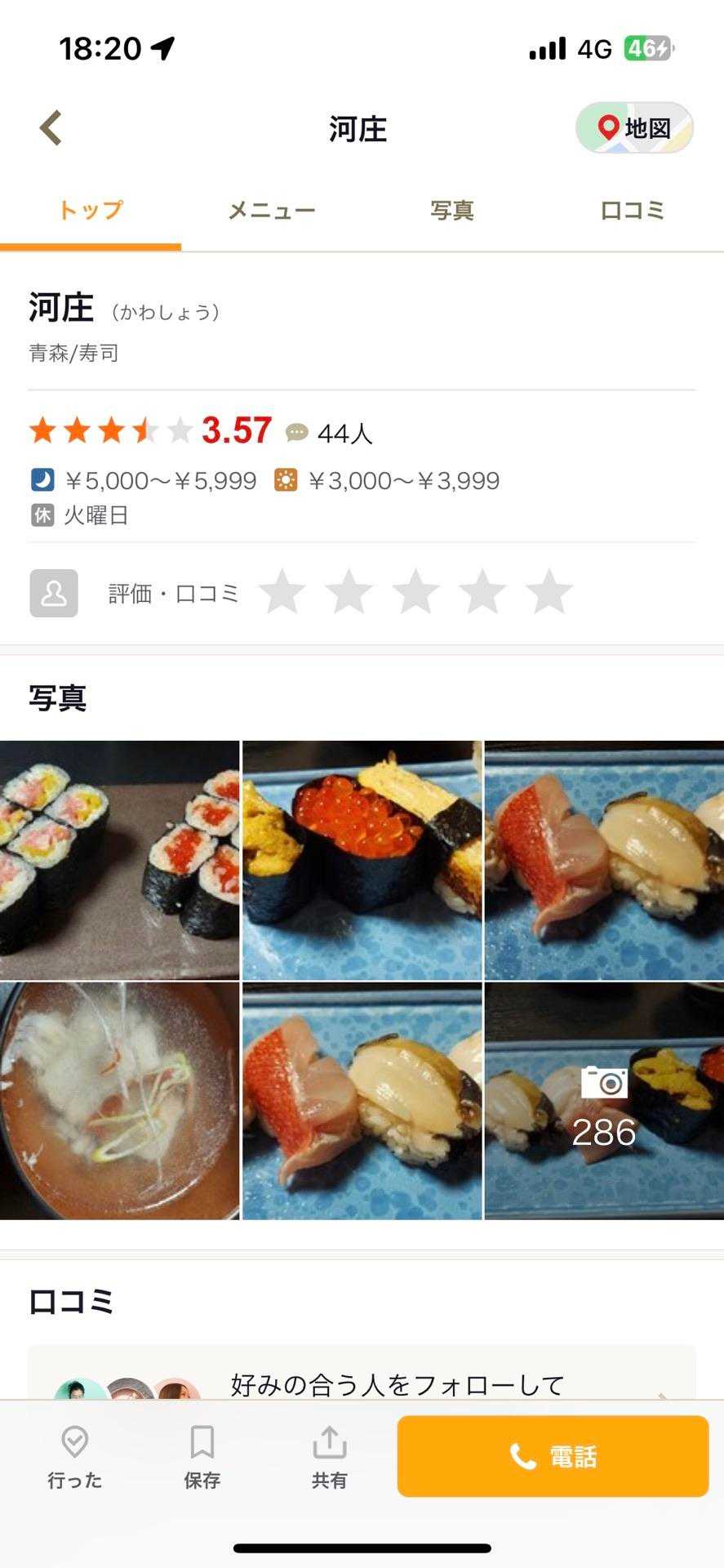Open the 44人 review count
Screen dimensions: 724x1568
click(x=330, y=433)
